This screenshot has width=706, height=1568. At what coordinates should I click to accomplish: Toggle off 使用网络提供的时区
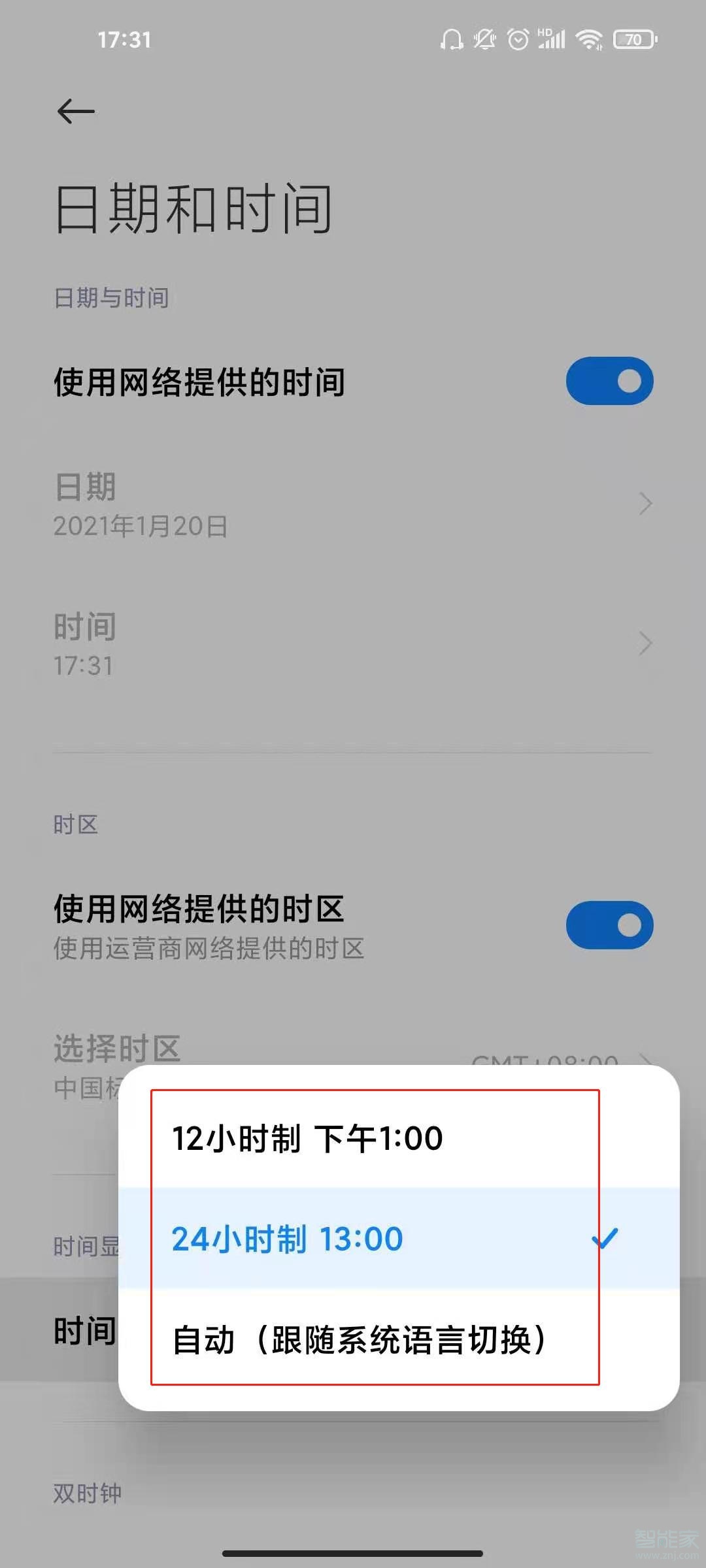coord(609,923)
